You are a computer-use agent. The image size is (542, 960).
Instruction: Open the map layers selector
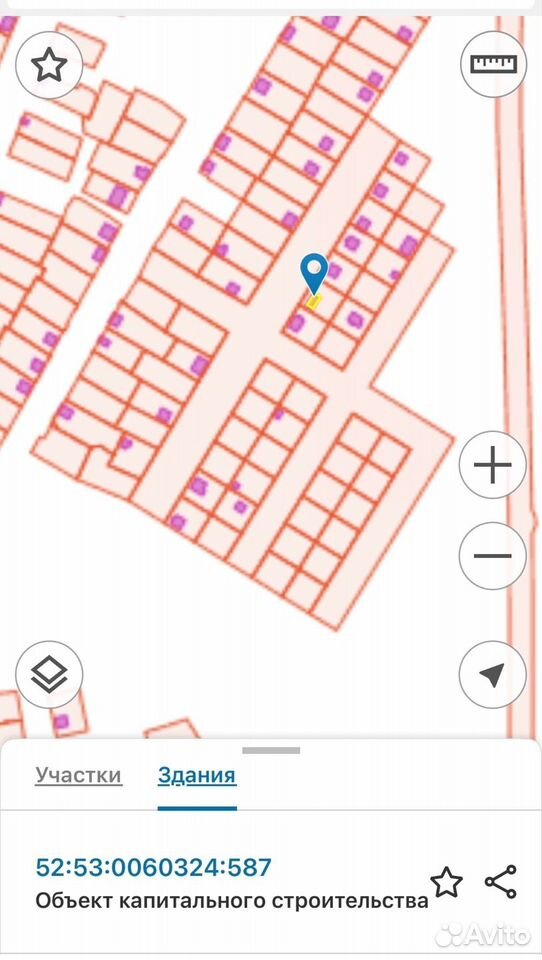click(x=49, y=675)
